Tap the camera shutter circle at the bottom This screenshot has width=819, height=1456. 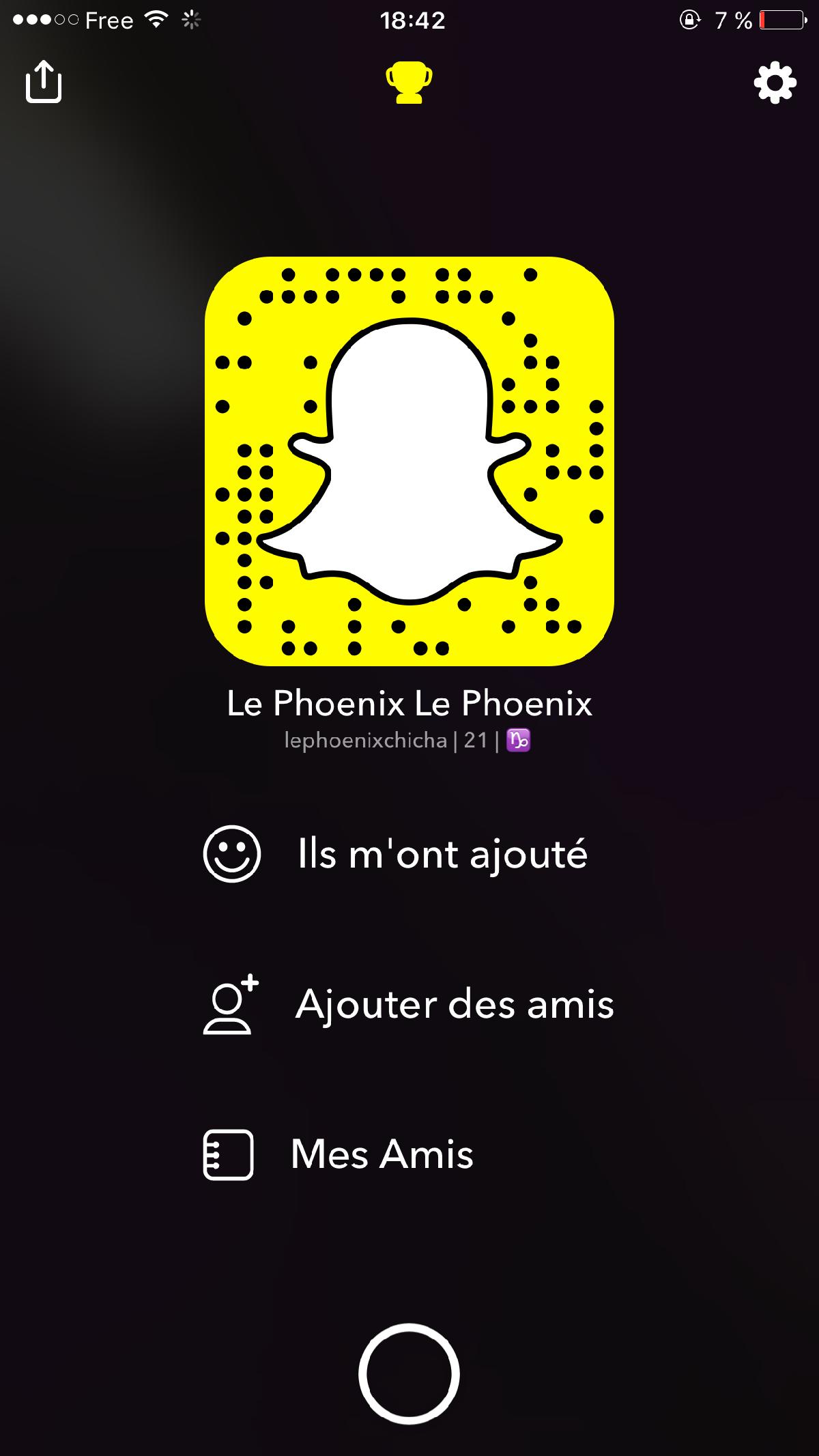(x=409, y=1373)
